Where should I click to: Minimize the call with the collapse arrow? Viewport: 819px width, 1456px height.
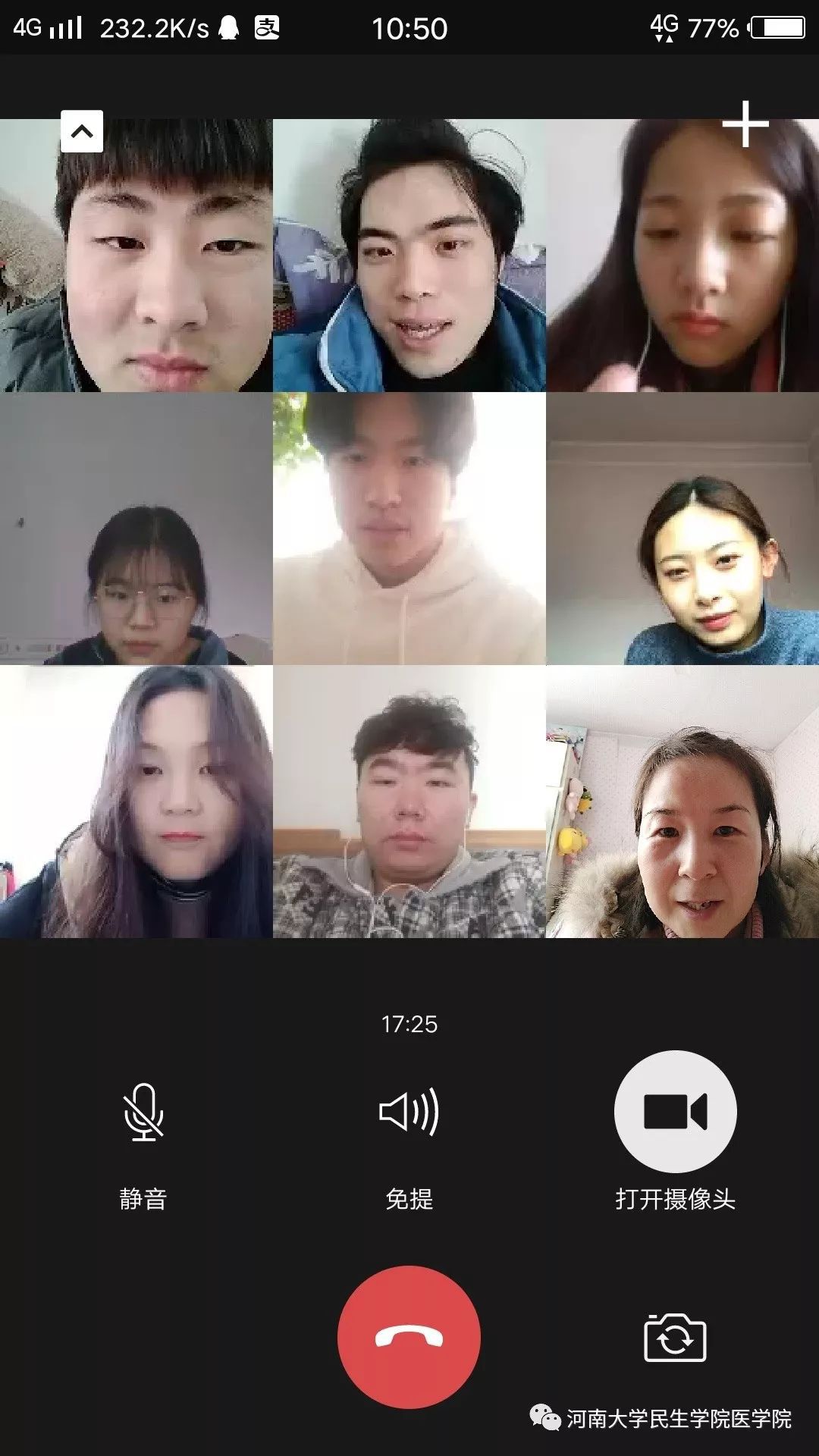point(82,131)
